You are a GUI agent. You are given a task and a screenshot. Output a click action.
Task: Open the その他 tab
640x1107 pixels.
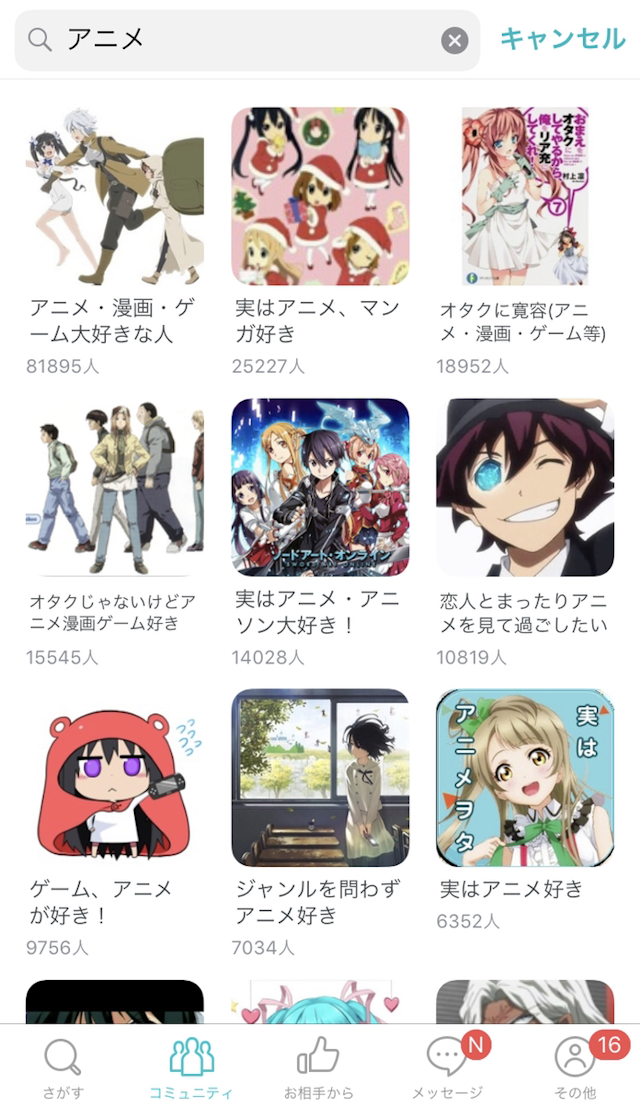(575, 1067)
